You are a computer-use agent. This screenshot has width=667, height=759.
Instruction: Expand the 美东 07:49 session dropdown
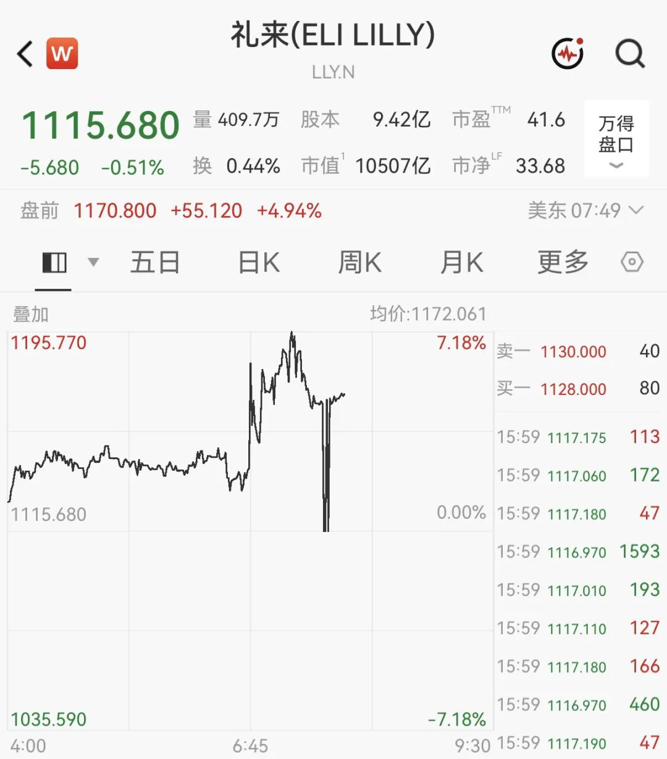[x=586, y=211]
